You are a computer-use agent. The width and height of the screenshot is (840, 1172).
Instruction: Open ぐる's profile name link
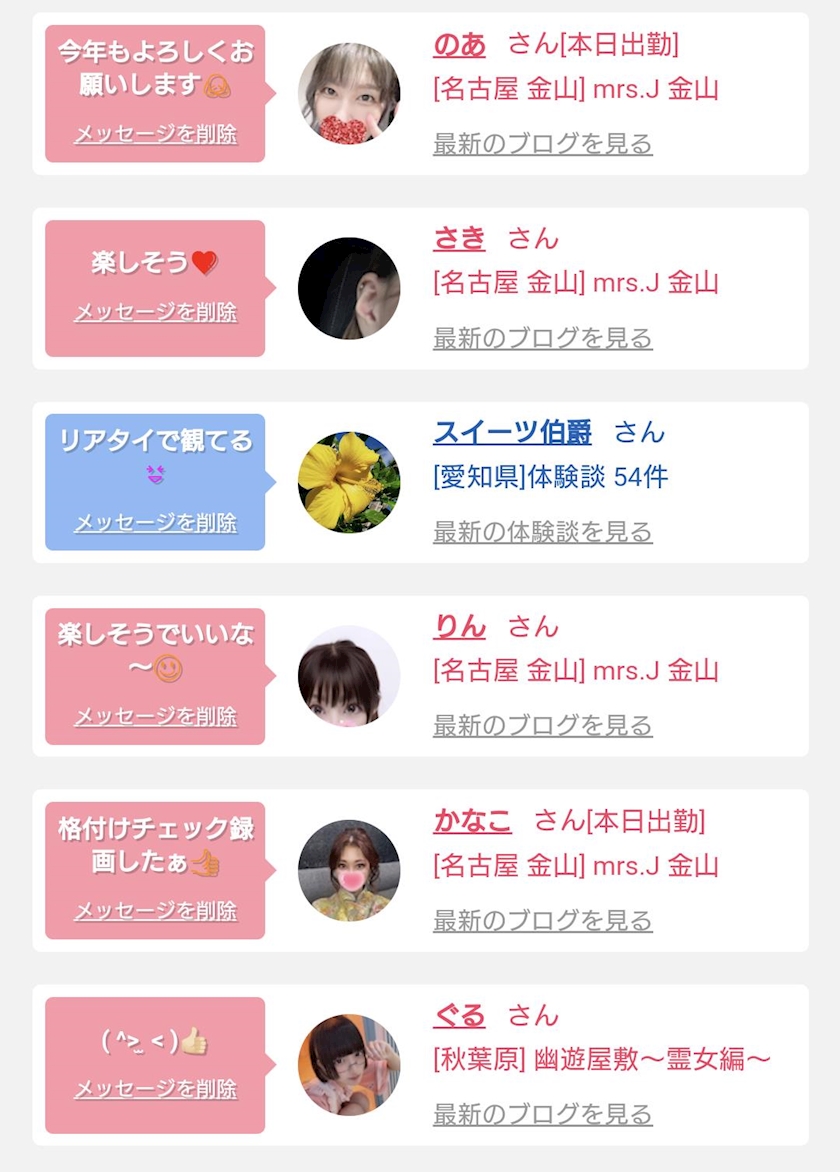coord(459,1016)
